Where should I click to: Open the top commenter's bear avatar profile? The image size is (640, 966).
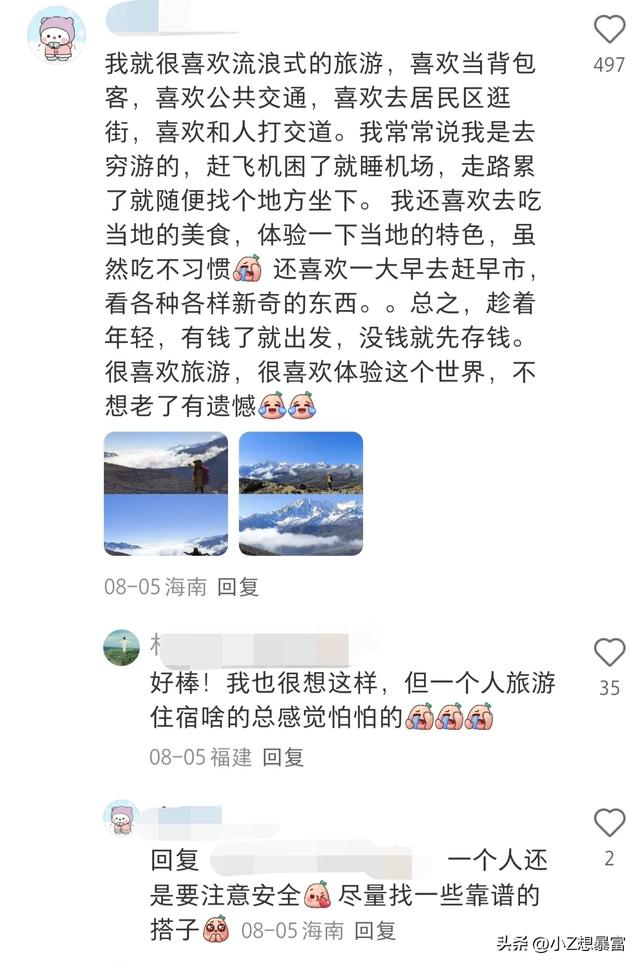point(56,36)
